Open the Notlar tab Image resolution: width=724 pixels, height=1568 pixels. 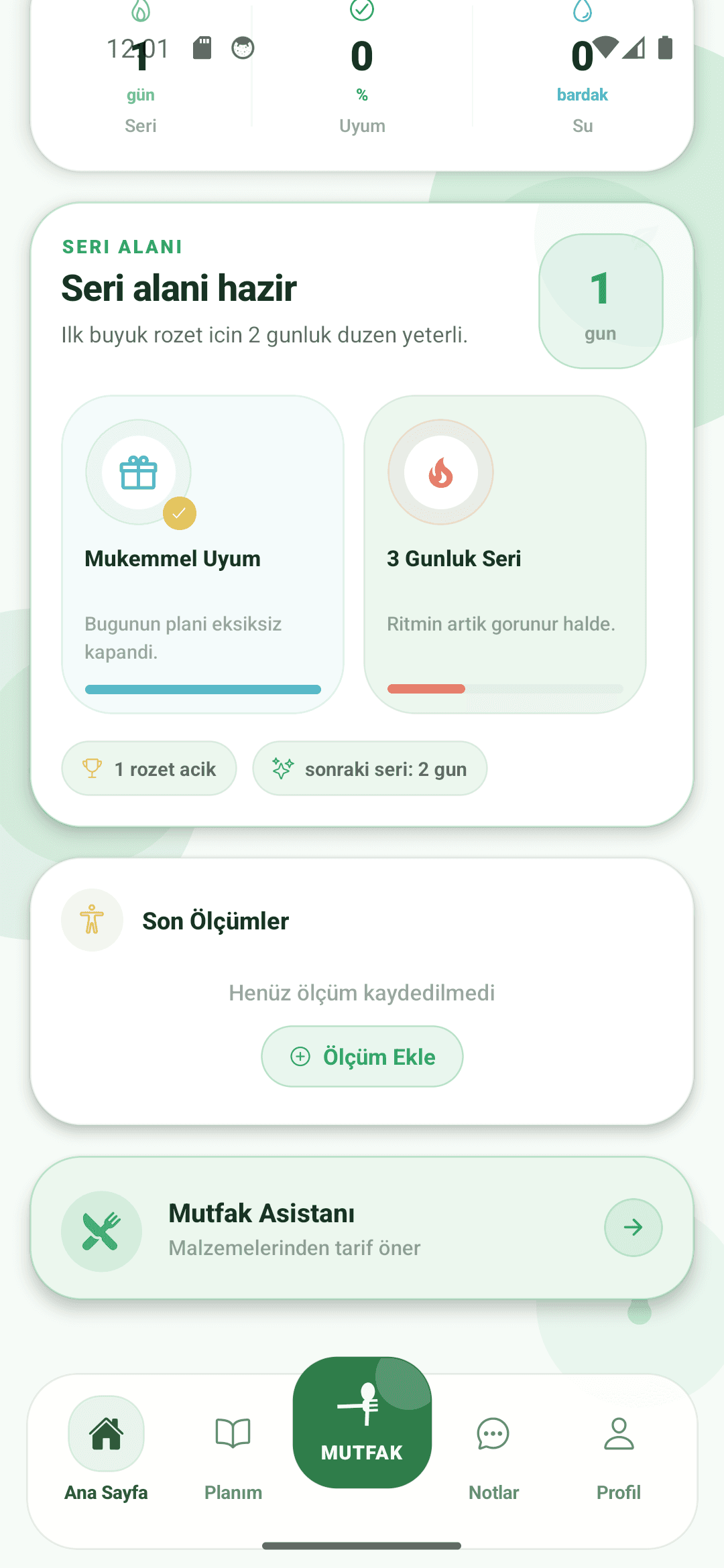493,1447
